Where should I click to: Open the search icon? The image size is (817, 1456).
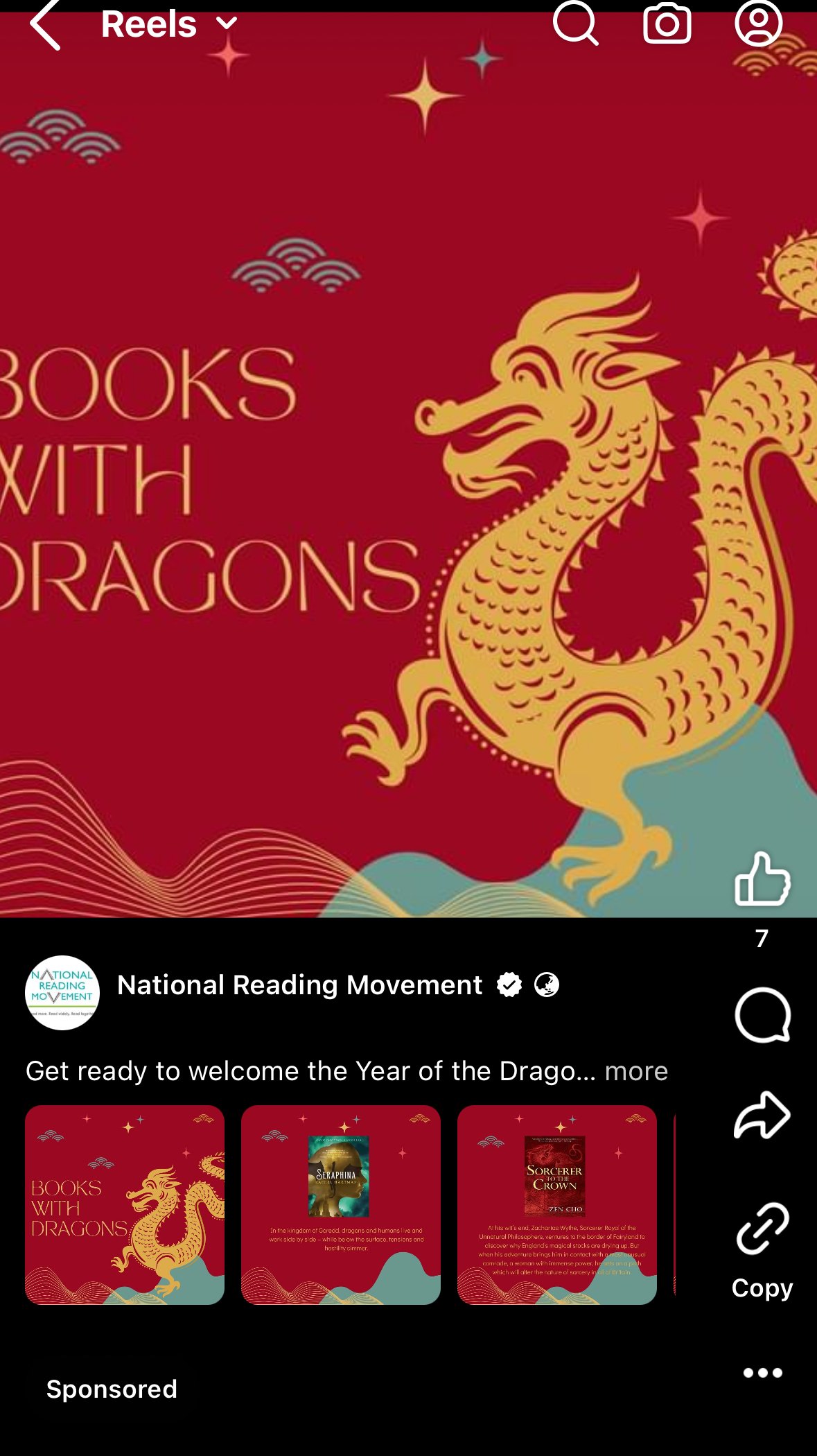point(575,24)
